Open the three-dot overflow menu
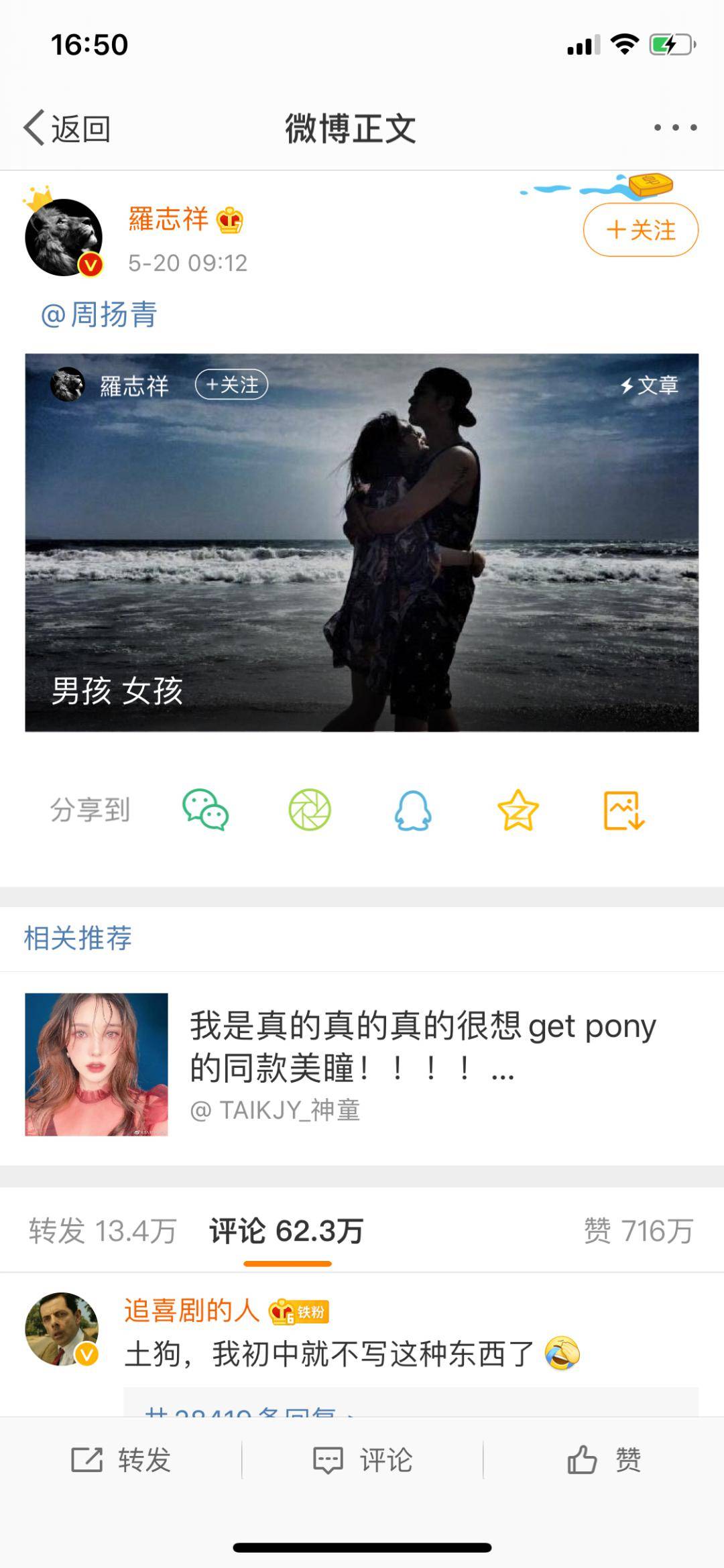Viewport: 724px width, 1568px height. 675,127
